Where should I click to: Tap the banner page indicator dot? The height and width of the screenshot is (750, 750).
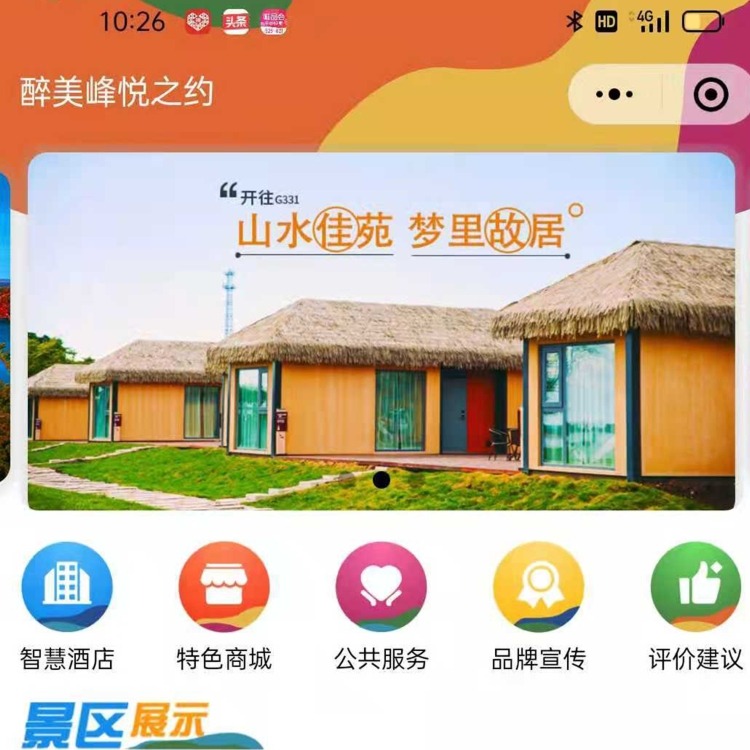point(381,480)
